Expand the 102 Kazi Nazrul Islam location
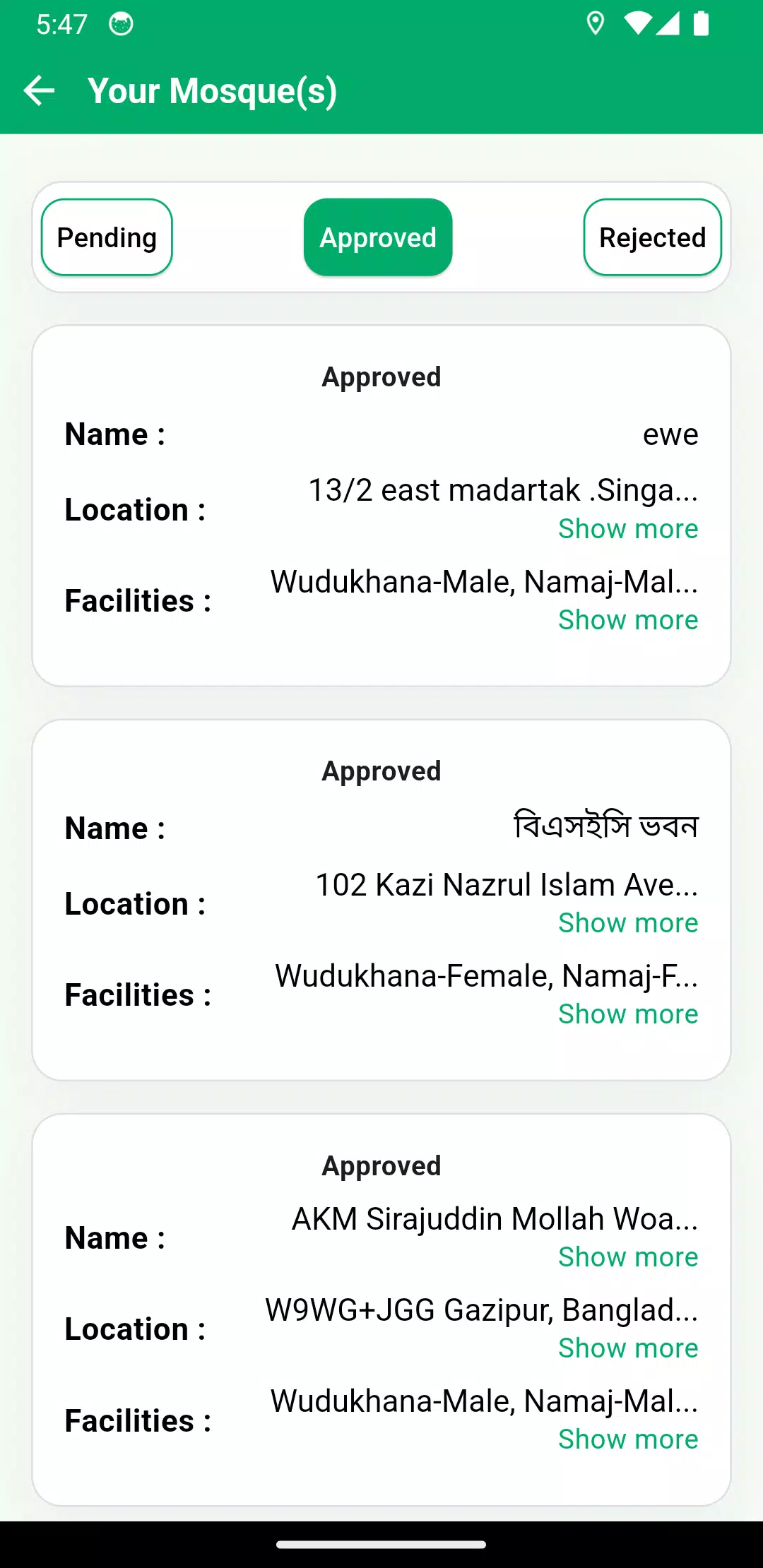 point(628,923)
